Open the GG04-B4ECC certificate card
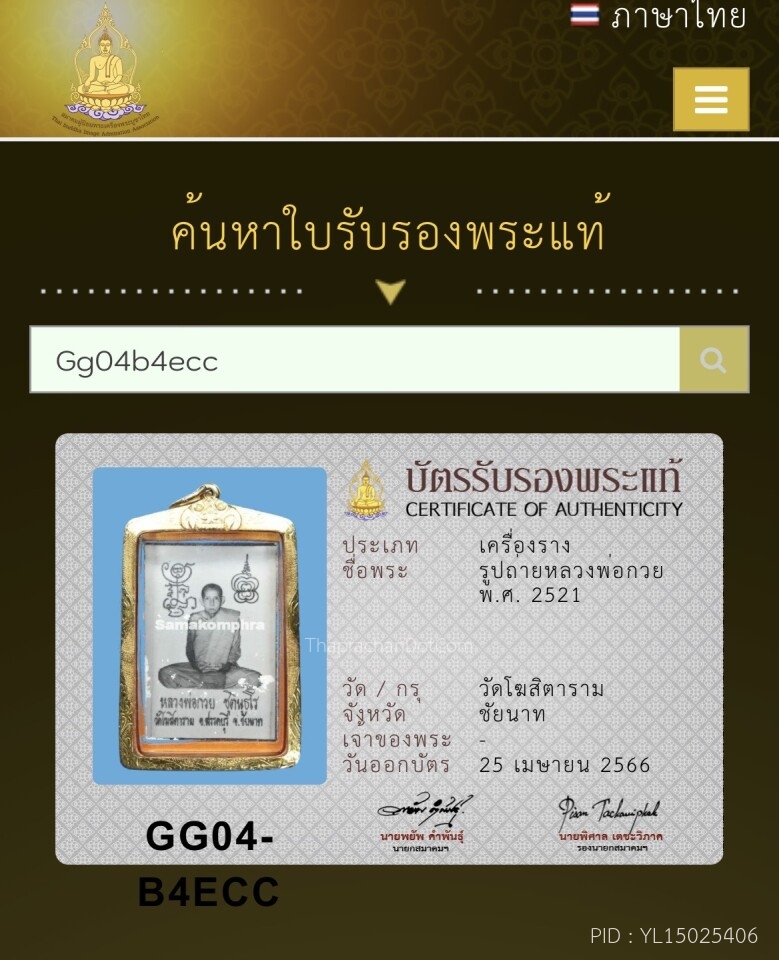779x960 pixels. click(389, 648)
